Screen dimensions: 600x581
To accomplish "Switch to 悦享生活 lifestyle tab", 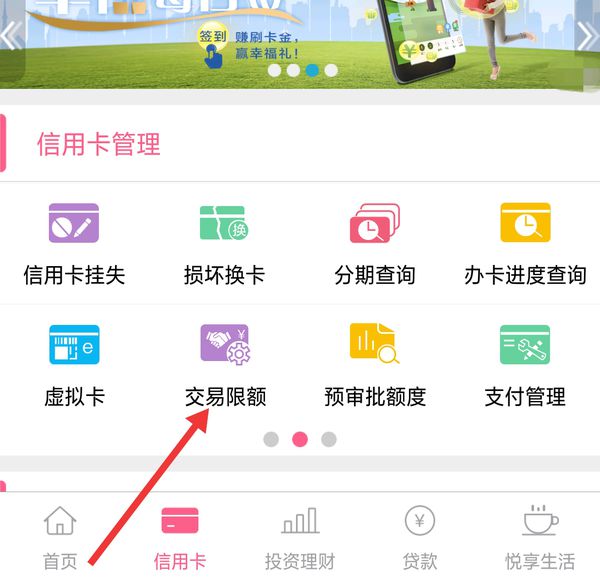I will [x=540, y=538].
